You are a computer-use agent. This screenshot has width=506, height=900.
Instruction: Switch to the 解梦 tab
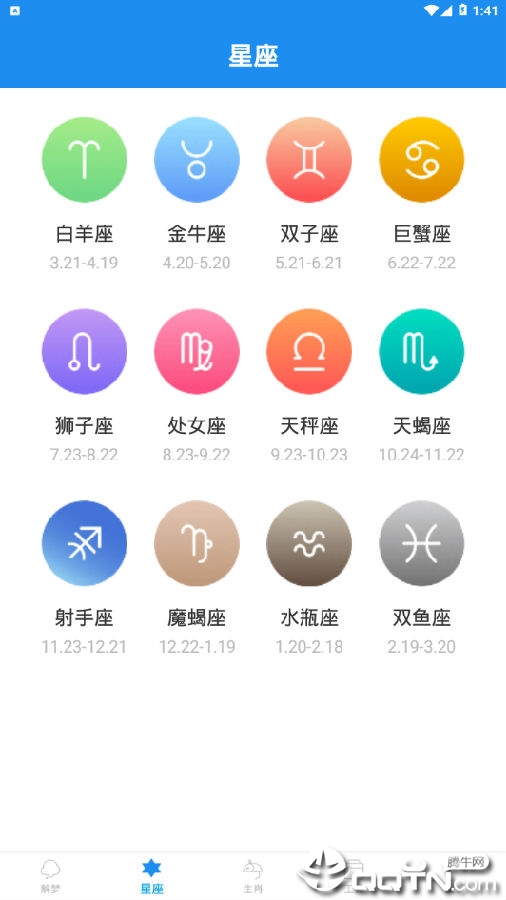50,876
